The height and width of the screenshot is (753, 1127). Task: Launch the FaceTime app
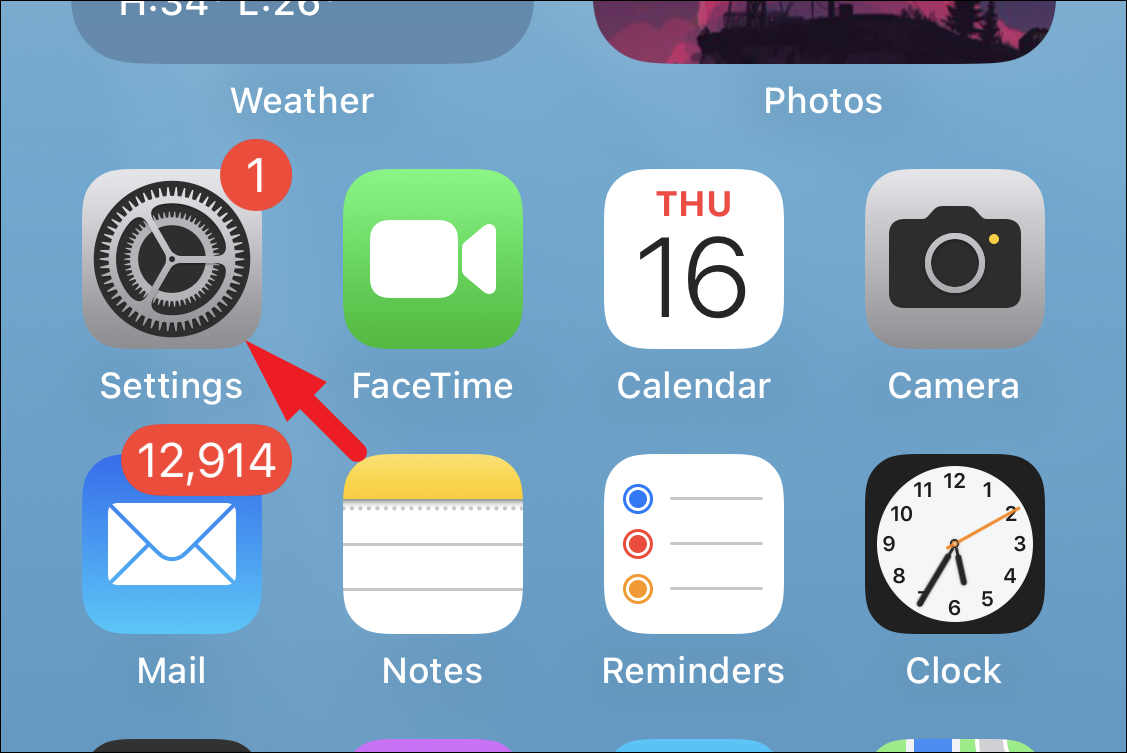coord(433,259)
